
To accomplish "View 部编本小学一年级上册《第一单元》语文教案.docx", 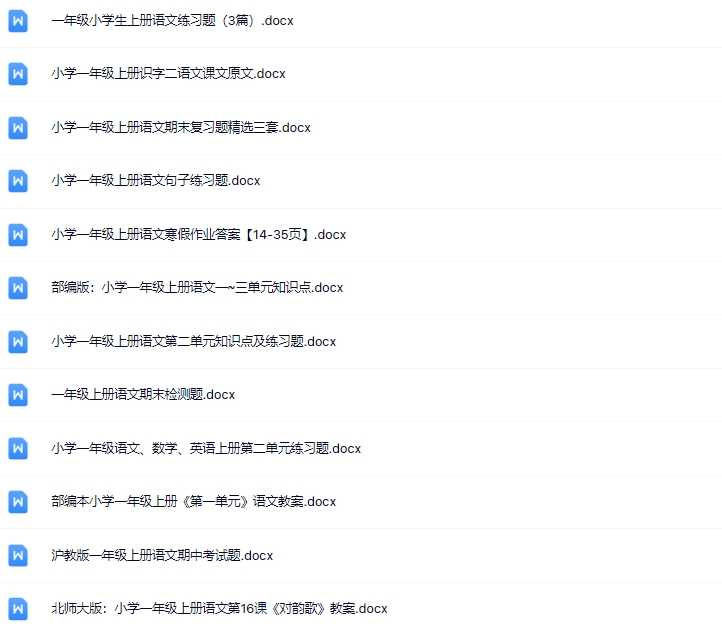I will pos(193,502).
